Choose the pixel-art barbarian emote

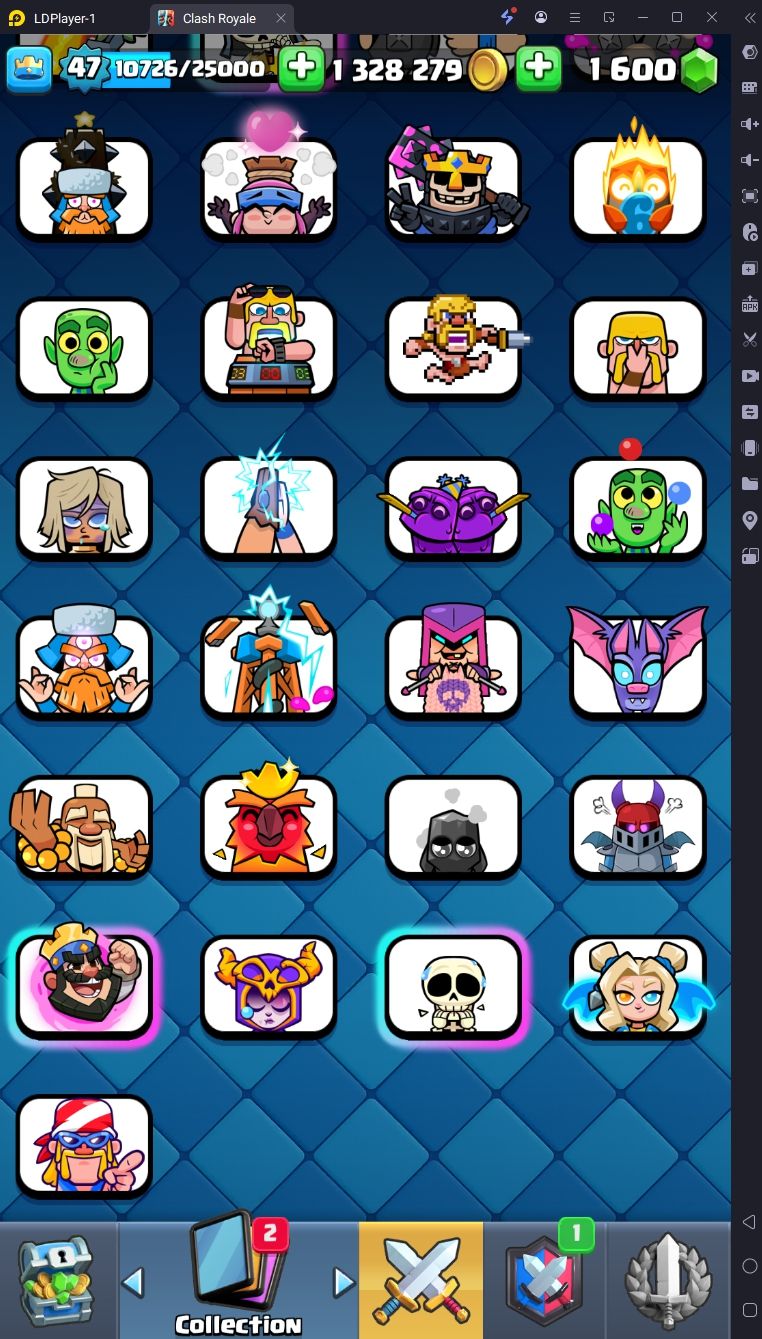coord(453,347)
